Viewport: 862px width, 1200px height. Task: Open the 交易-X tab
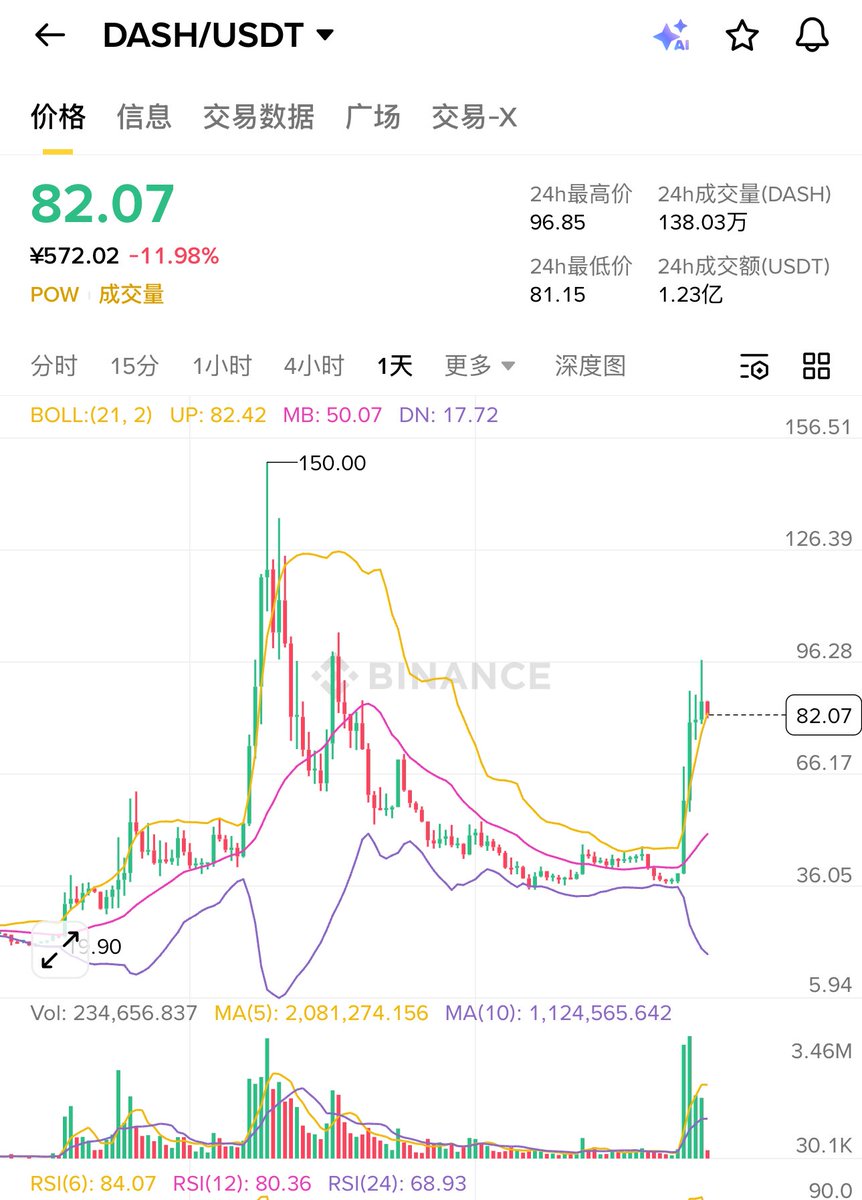coord(474,117)
